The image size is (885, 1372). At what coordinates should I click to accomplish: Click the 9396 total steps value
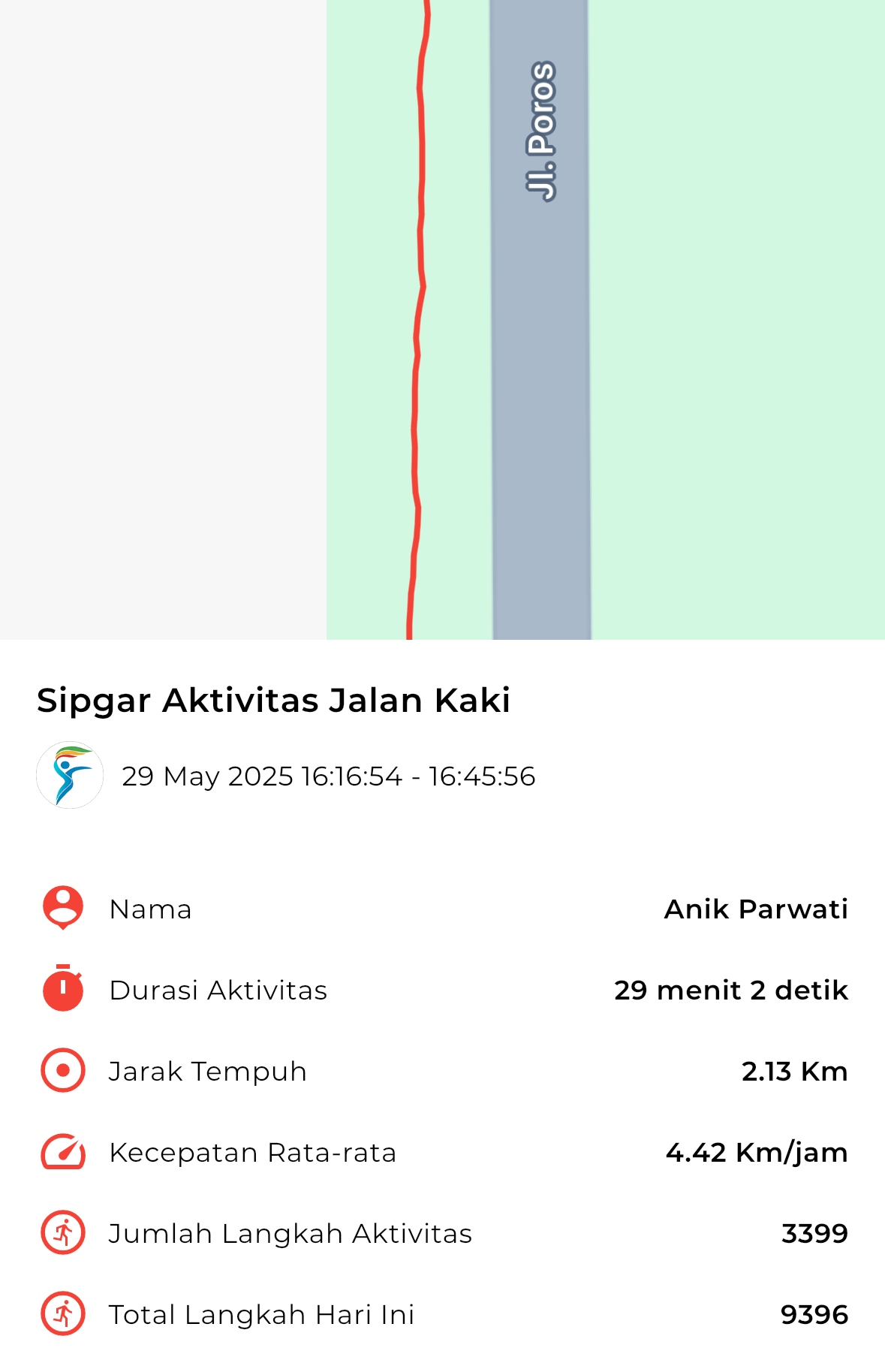pos(815,1314)
